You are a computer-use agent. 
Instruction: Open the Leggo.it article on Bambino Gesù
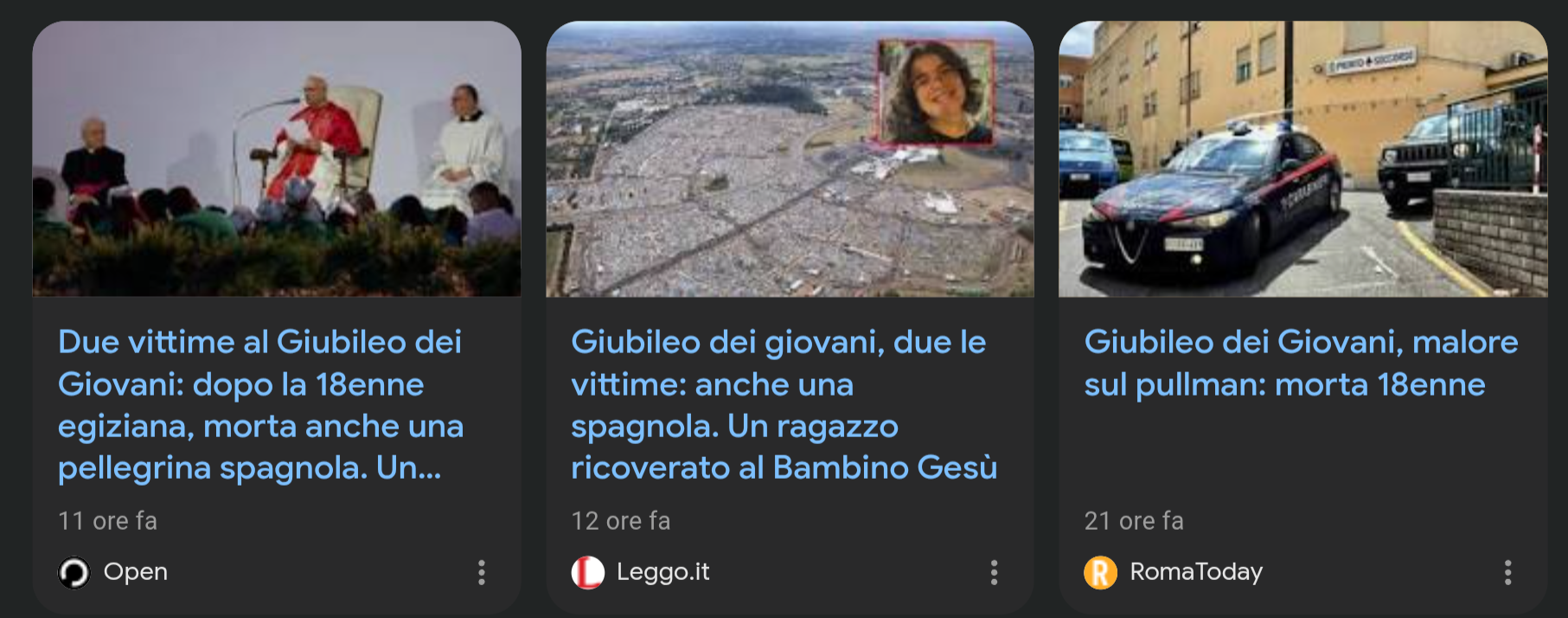point(784,404)
